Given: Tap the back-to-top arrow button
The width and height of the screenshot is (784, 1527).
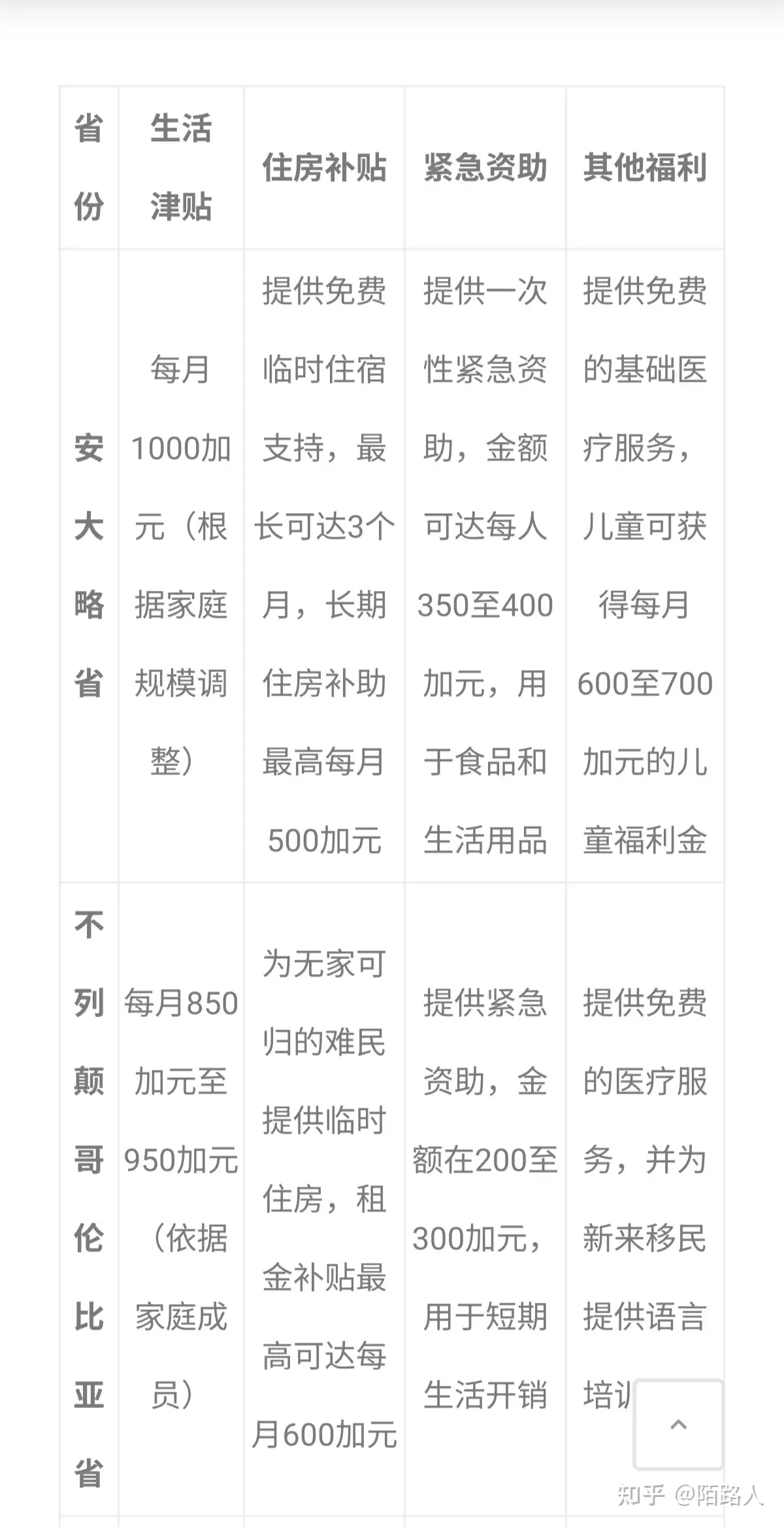Looking at the screenshot, I should tap(678, 1424).
